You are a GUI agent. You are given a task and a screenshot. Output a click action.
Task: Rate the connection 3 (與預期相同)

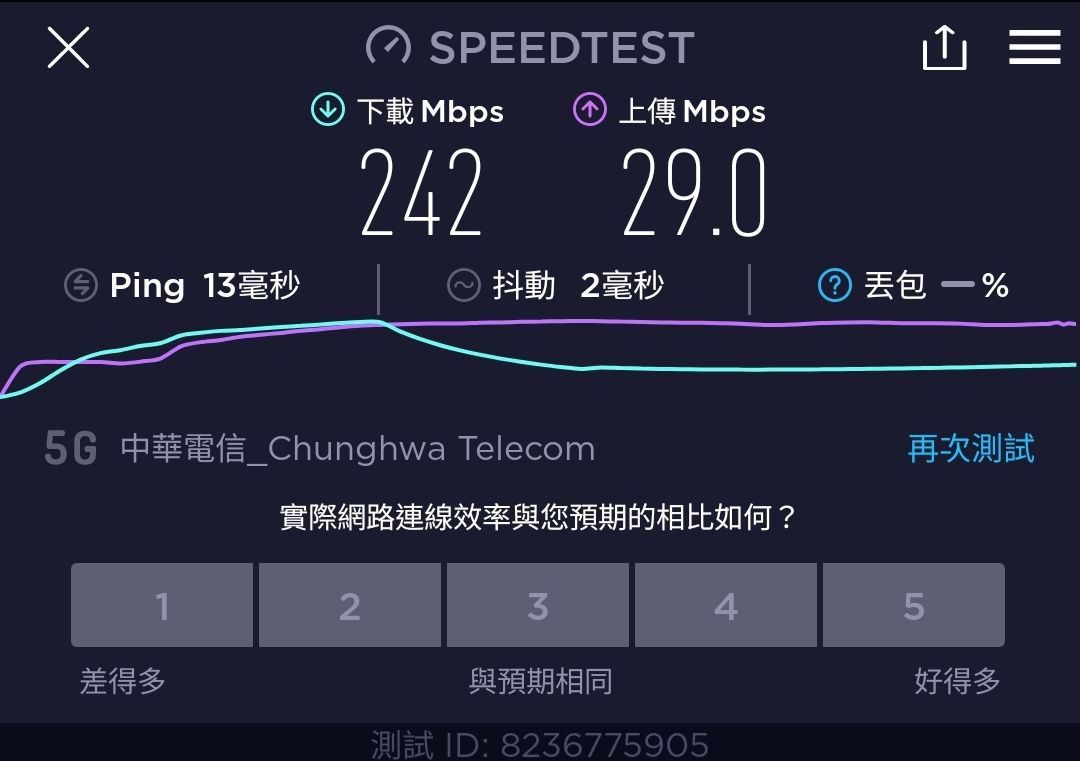[x=538, y=605]
